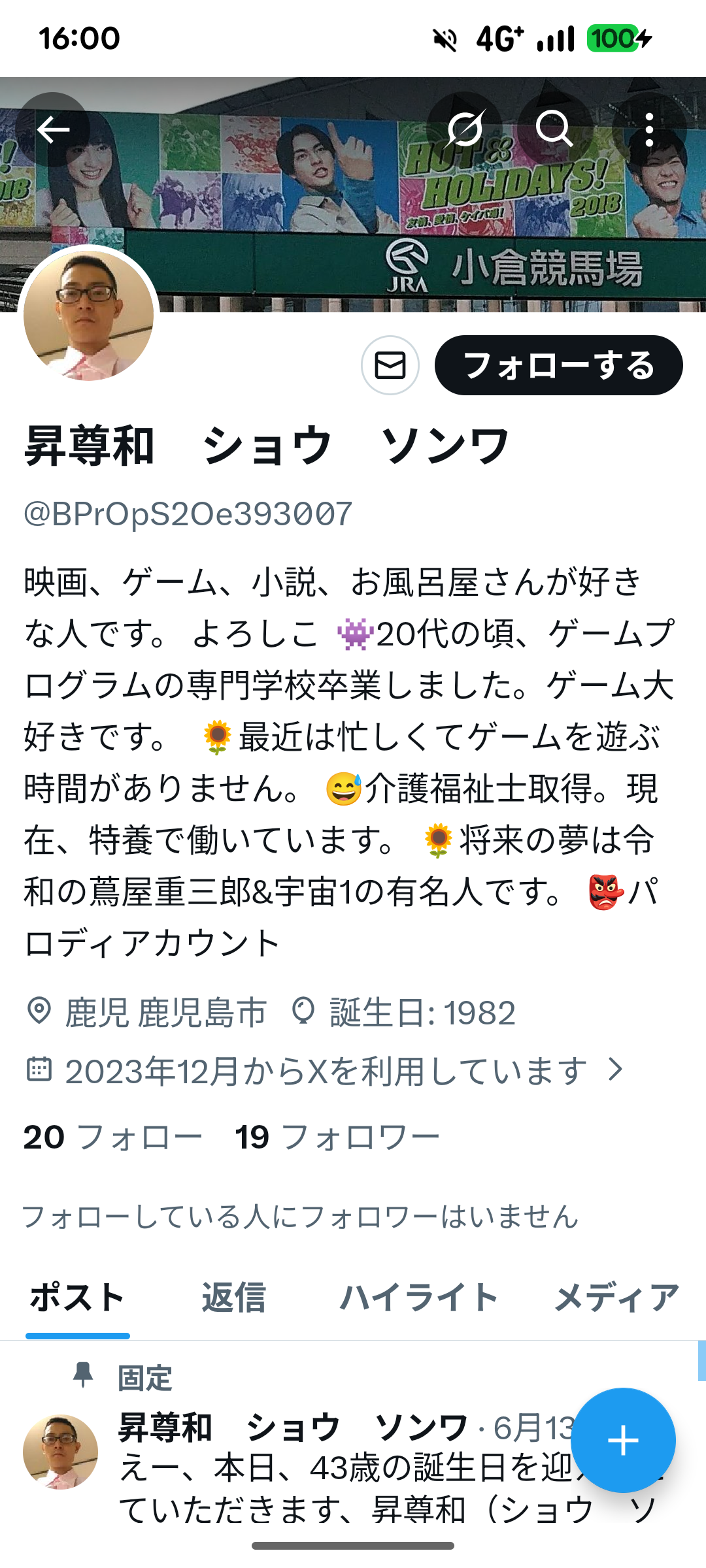Image resolution: width=706 pixels, height=1568 pixels.
Task: Compose a new post with plus button
Action: coord(622,1441)
